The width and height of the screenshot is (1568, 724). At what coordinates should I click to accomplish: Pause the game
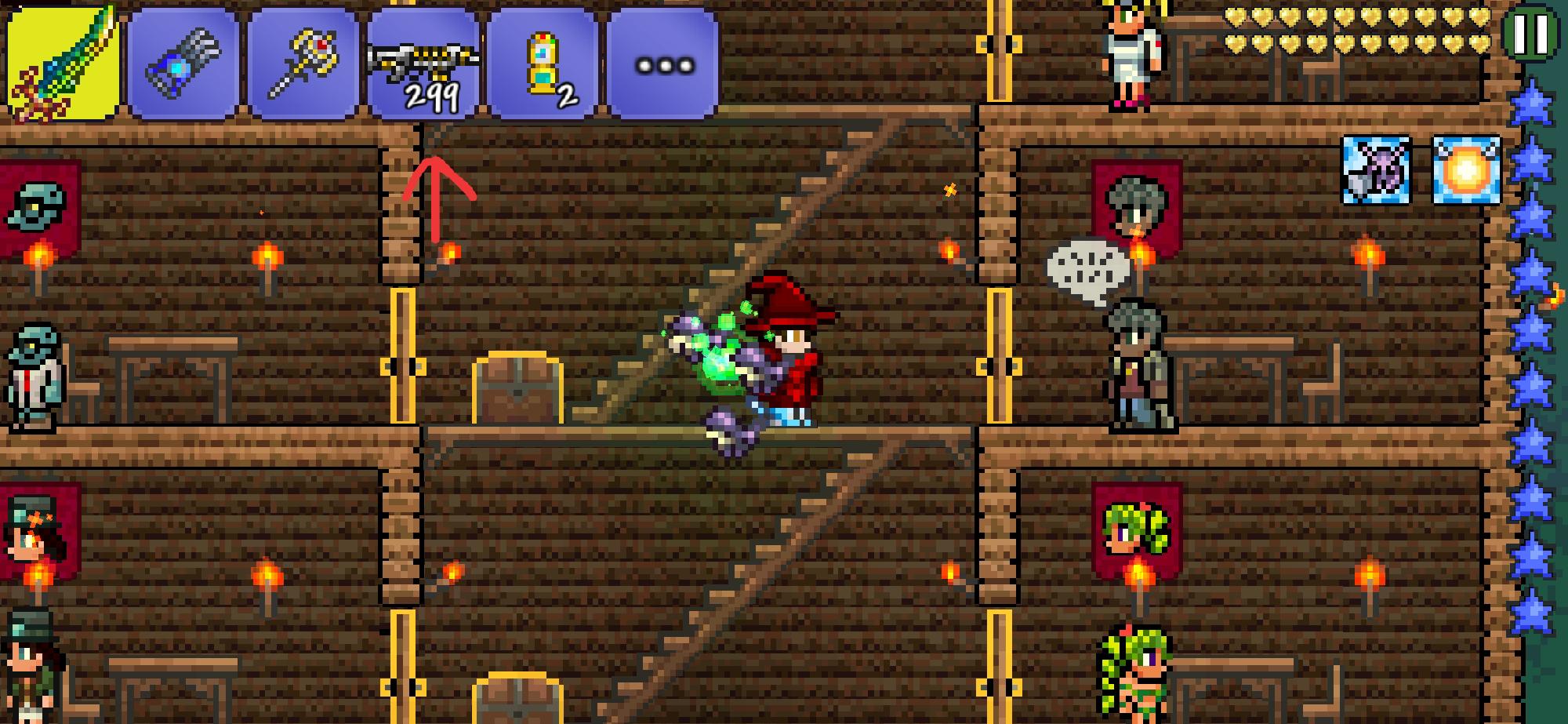[1531, 32]
